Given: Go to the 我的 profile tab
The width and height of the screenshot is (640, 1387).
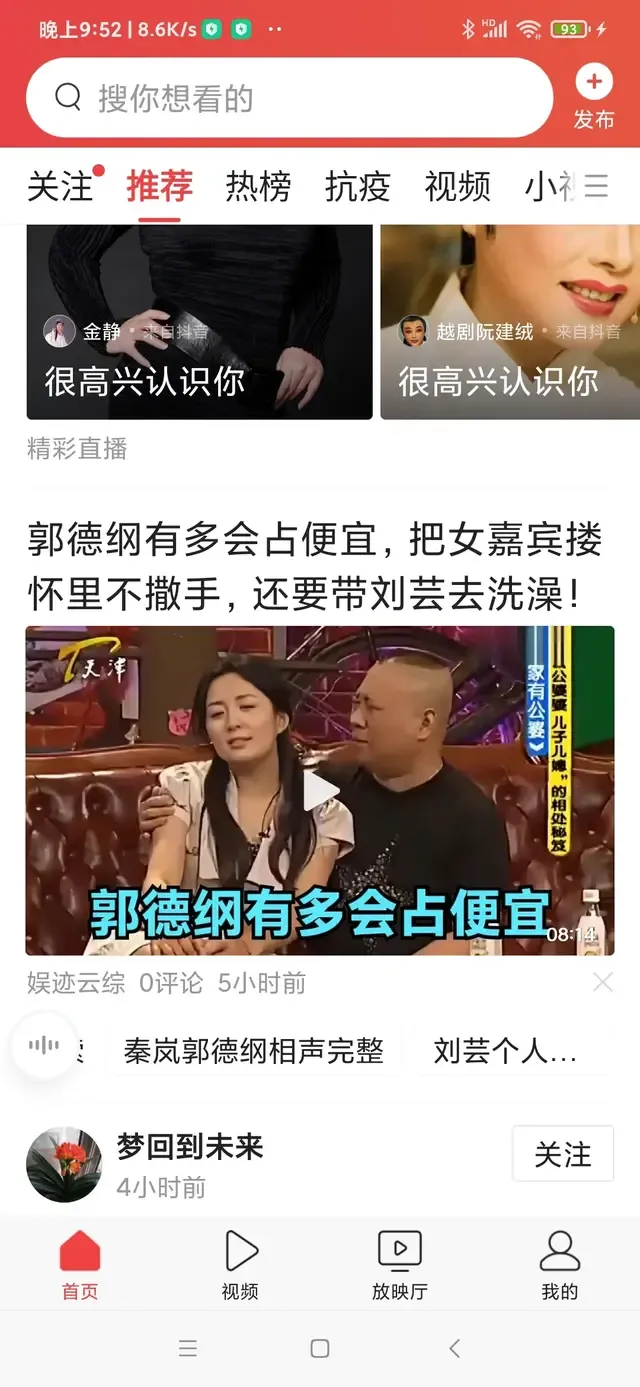Looking at the screenshot, I should click(x=560, y=1264).
